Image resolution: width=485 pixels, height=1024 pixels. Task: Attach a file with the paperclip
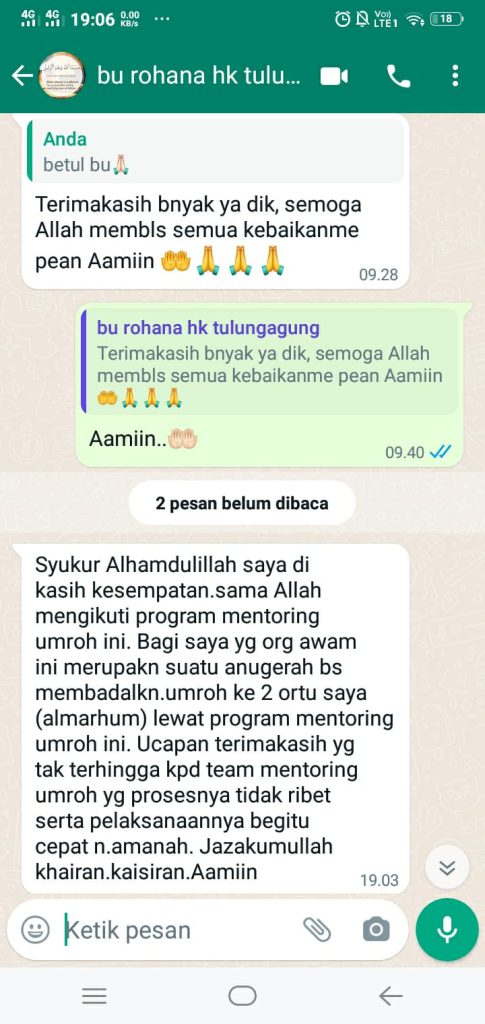pos(318,929)
